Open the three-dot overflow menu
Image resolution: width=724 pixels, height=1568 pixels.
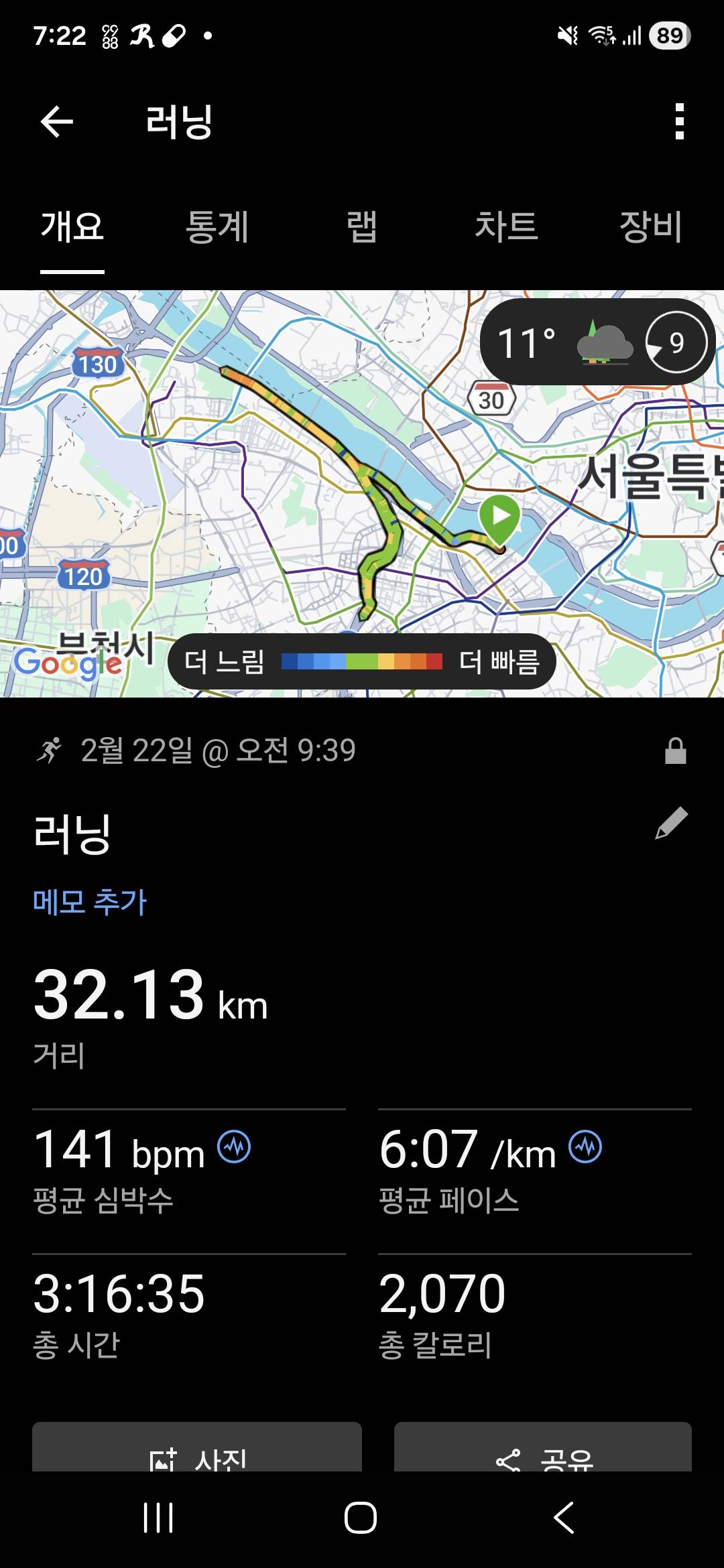pyautogui.click(x=680, y=122)
